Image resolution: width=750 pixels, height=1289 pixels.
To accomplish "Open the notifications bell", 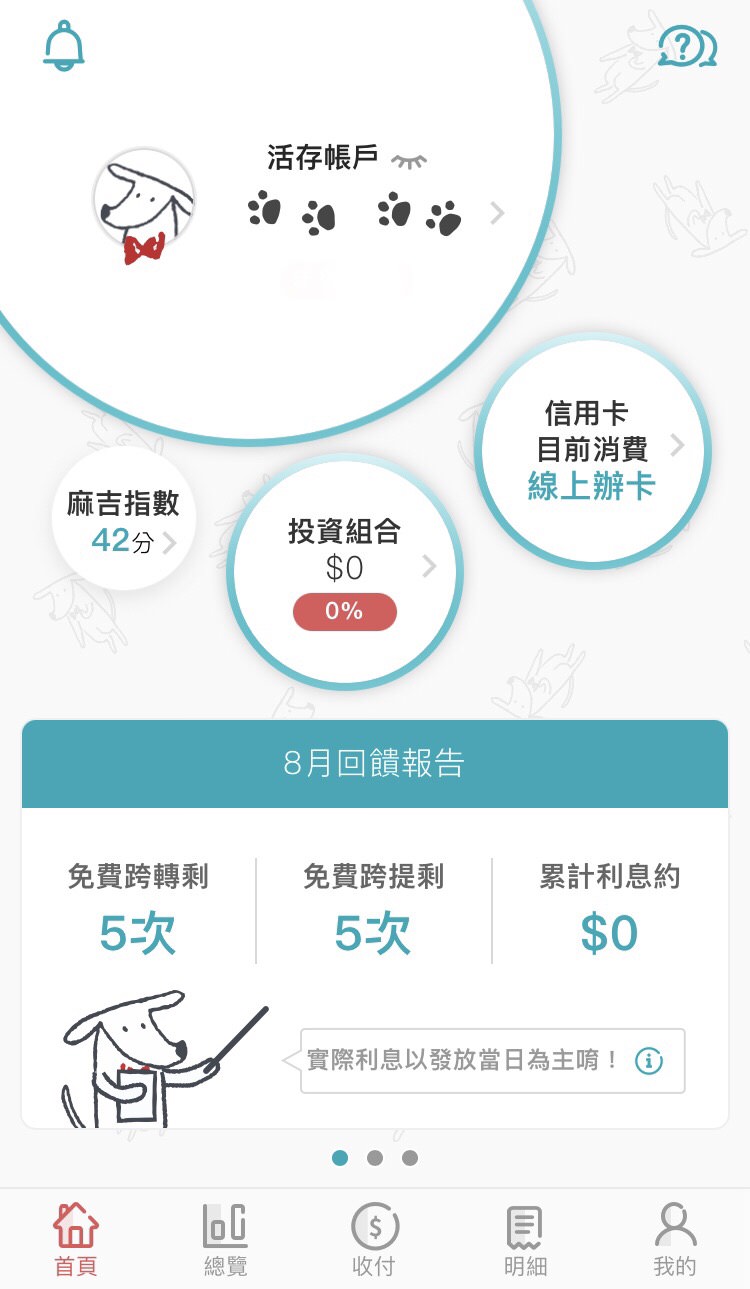I will (x=65, y=47).
